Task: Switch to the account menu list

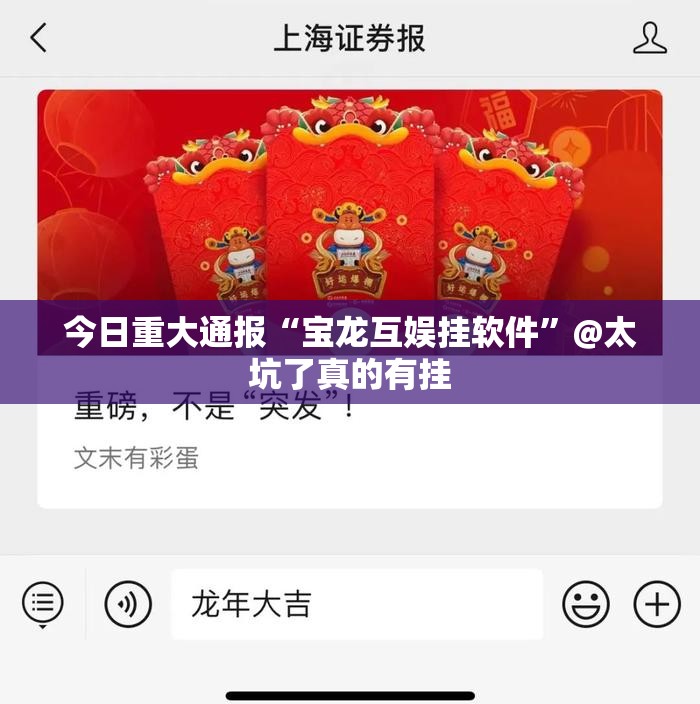Action: tap(43, 604)
